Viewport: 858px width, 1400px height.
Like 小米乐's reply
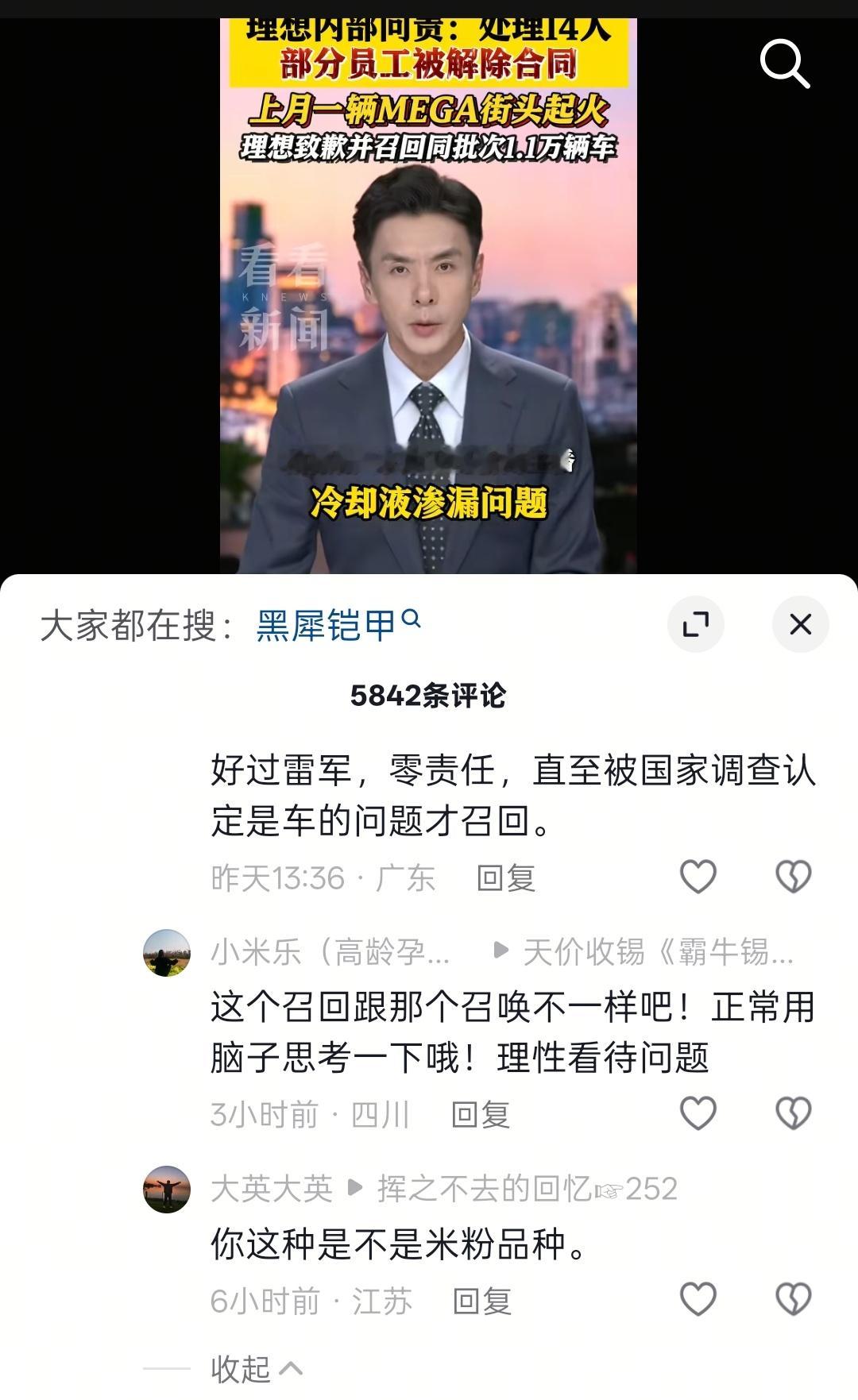click(697, 1115)
